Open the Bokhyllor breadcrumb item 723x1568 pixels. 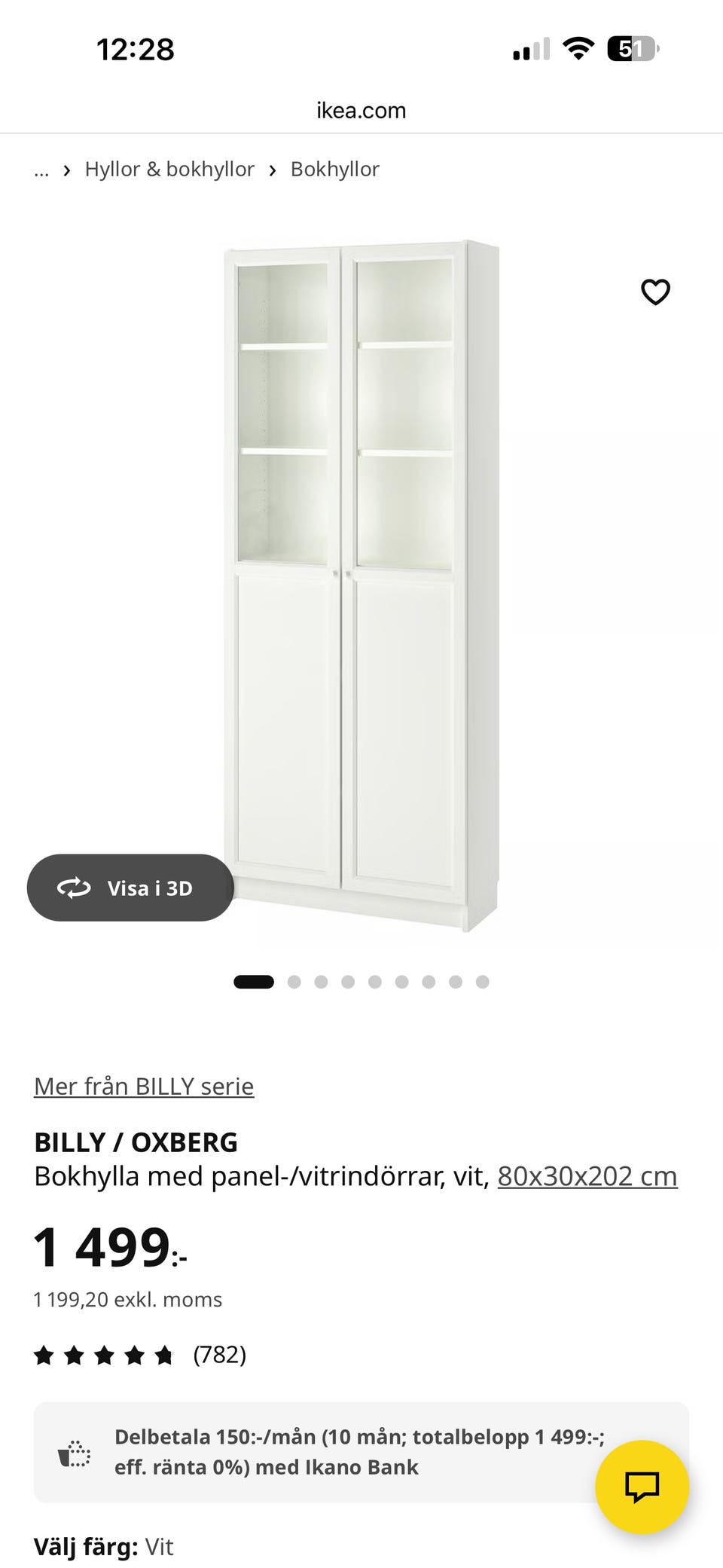pos(335,169)
